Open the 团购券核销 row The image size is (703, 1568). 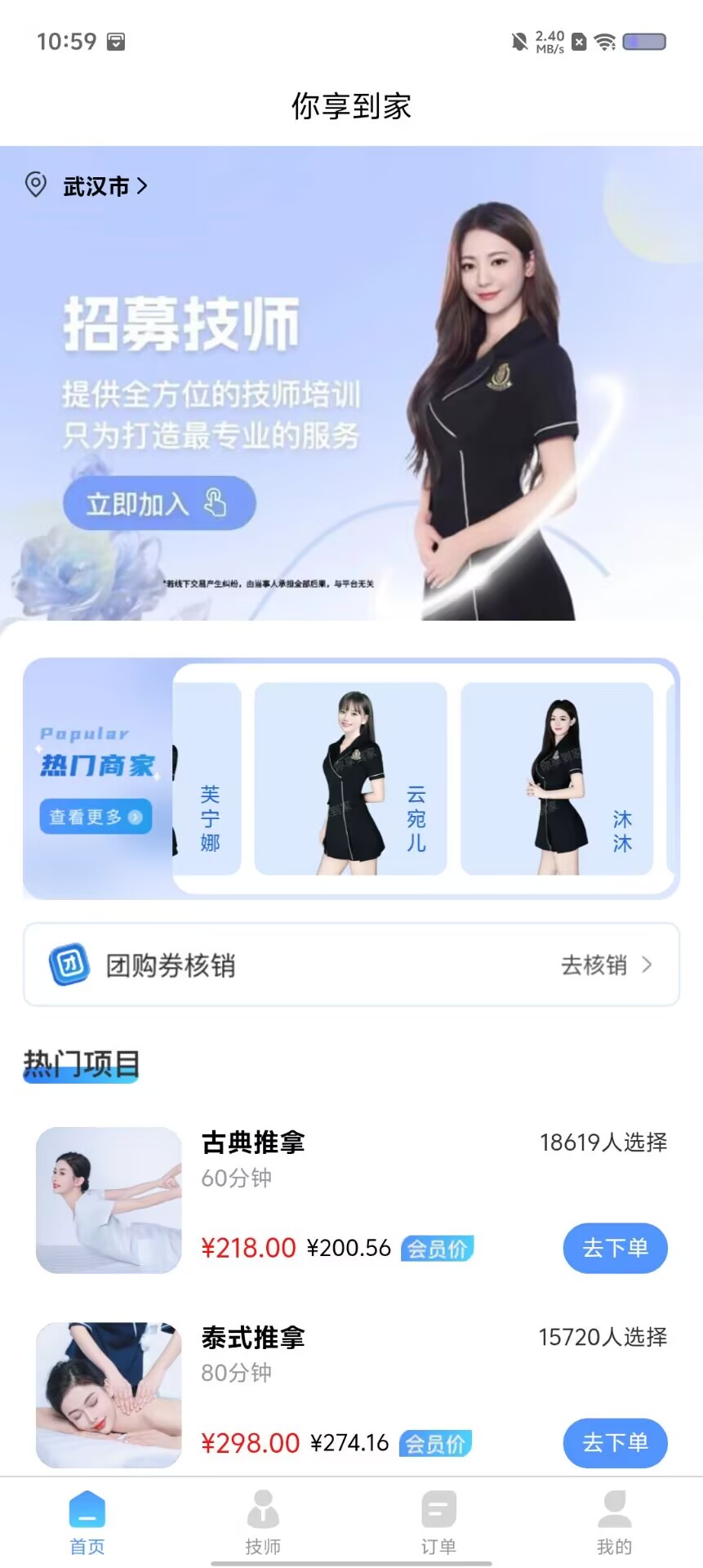(x=351, y=964)
